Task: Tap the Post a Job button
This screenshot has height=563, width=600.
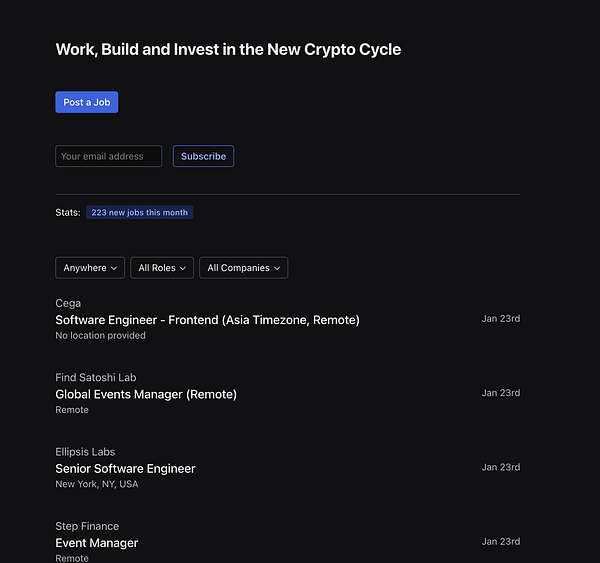Action: pyautogui.click(x=86, y=102)
